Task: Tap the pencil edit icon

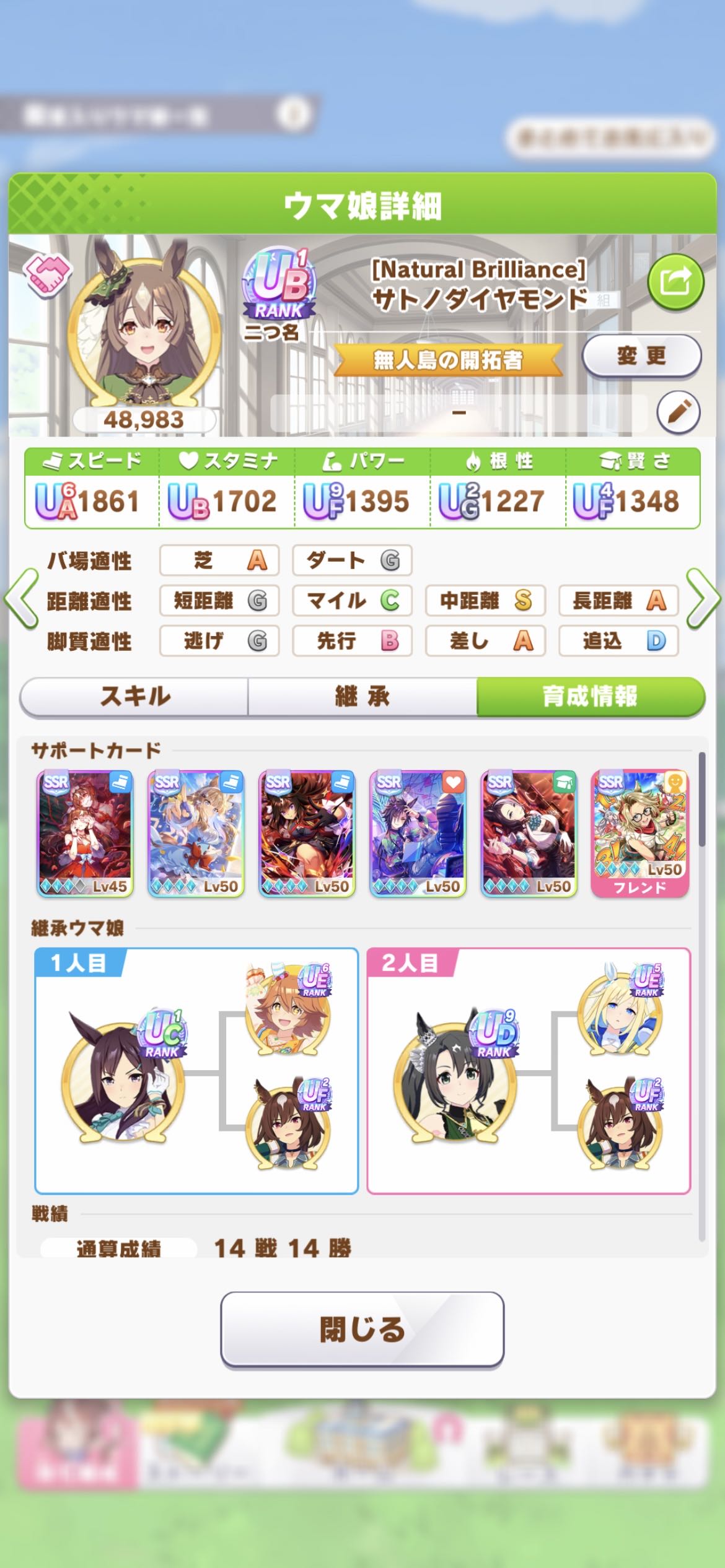Action: [x=679, y=411]
